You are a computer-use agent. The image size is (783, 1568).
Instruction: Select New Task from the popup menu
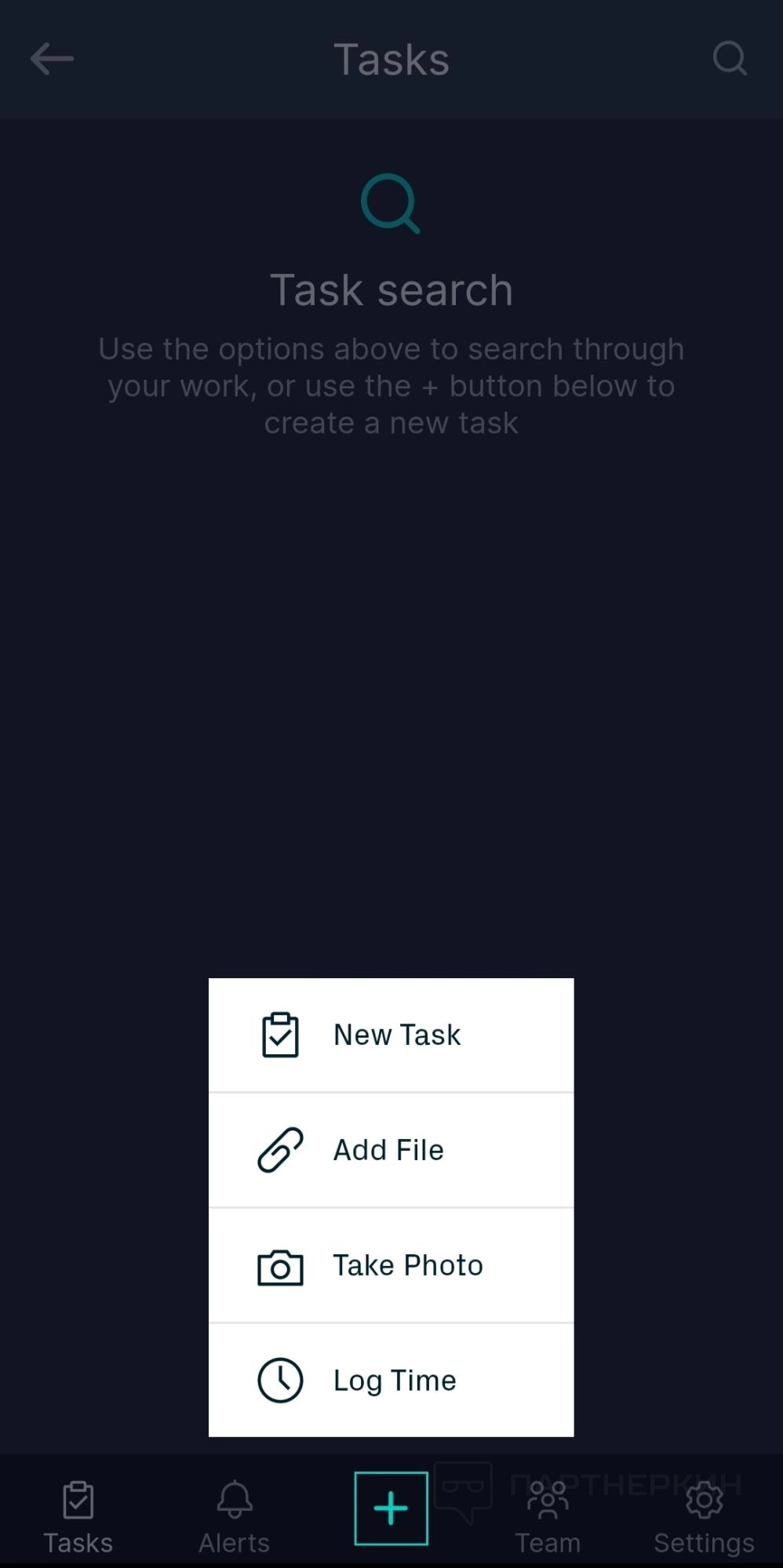[391, 1035]
